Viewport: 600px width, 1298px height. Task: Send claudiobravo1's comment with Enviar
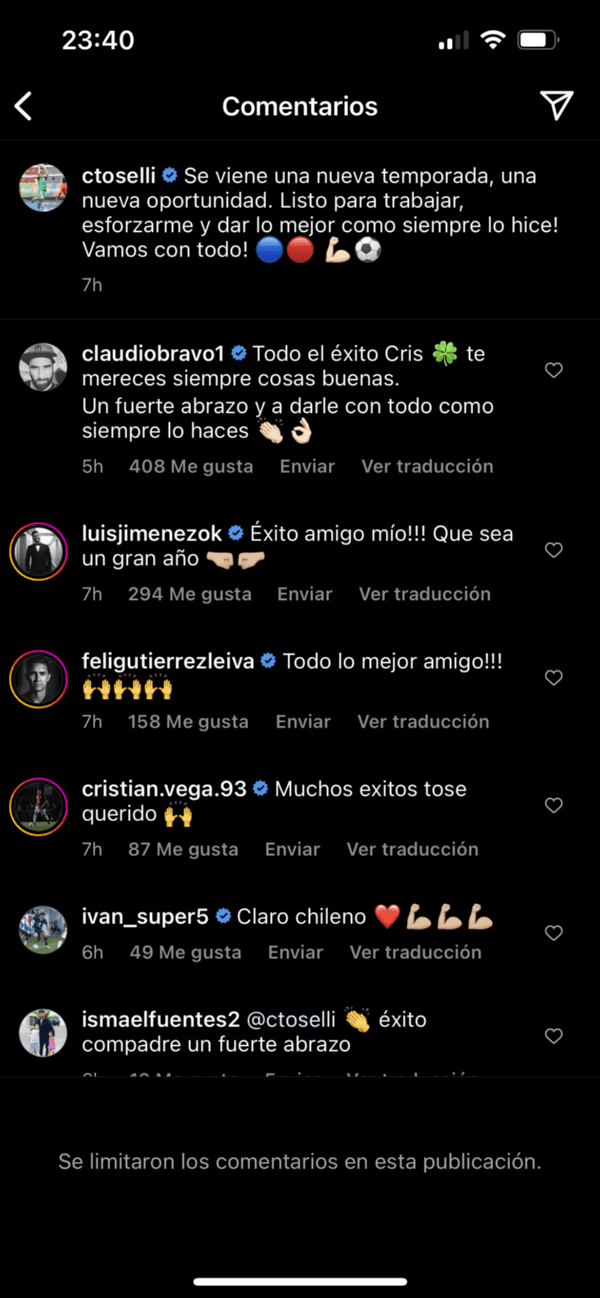(307, 466)
